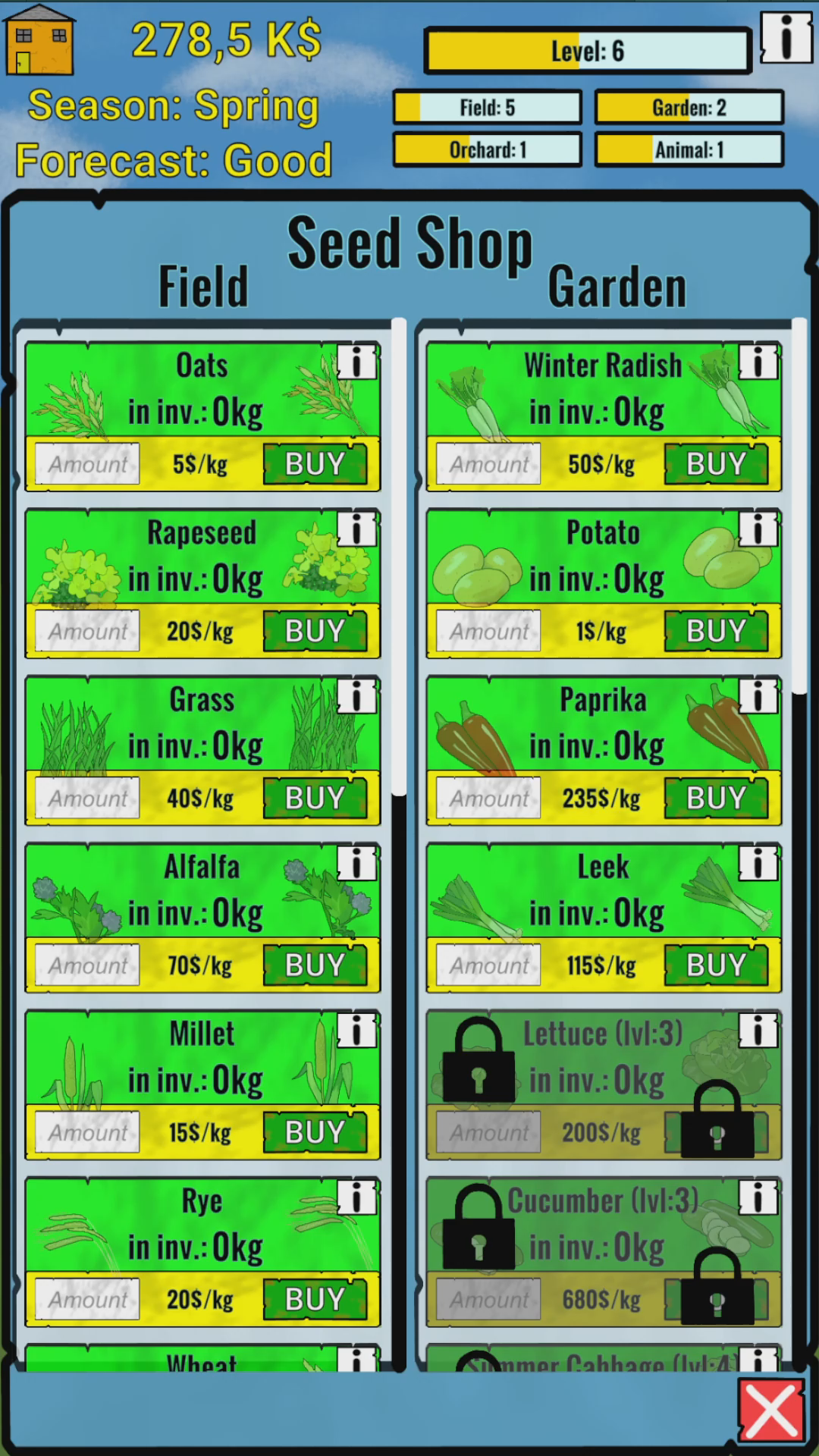Open info for Winter Radish seed
Screen dimensions: 819x1456
tap(758, 362)
